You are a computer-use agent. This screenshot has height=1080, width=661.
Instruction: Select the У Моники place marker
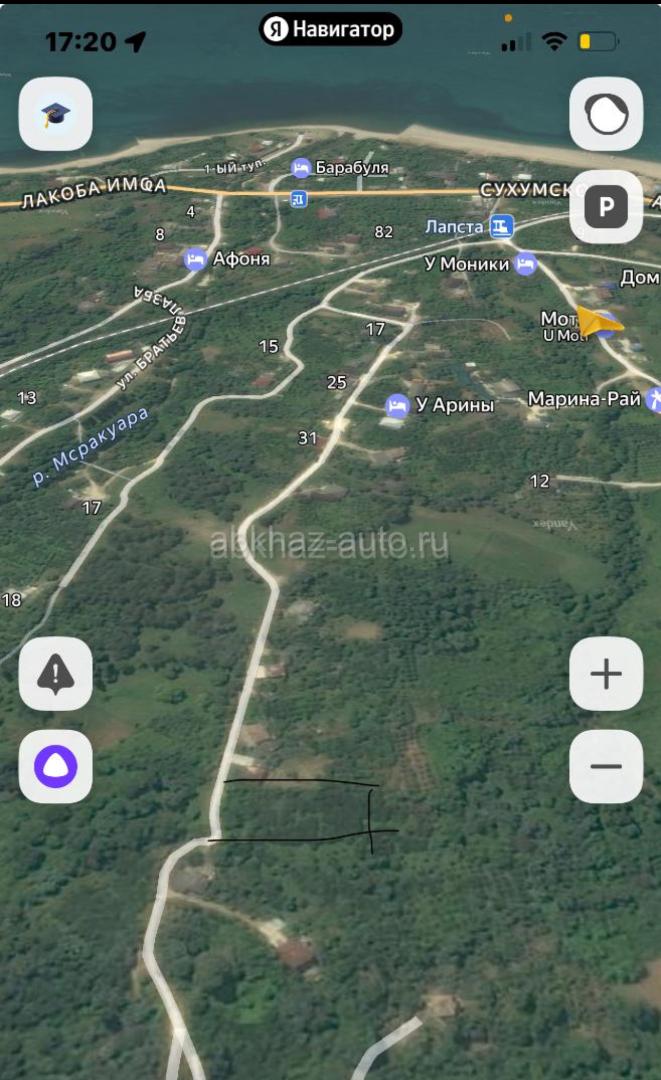(525, 265)
